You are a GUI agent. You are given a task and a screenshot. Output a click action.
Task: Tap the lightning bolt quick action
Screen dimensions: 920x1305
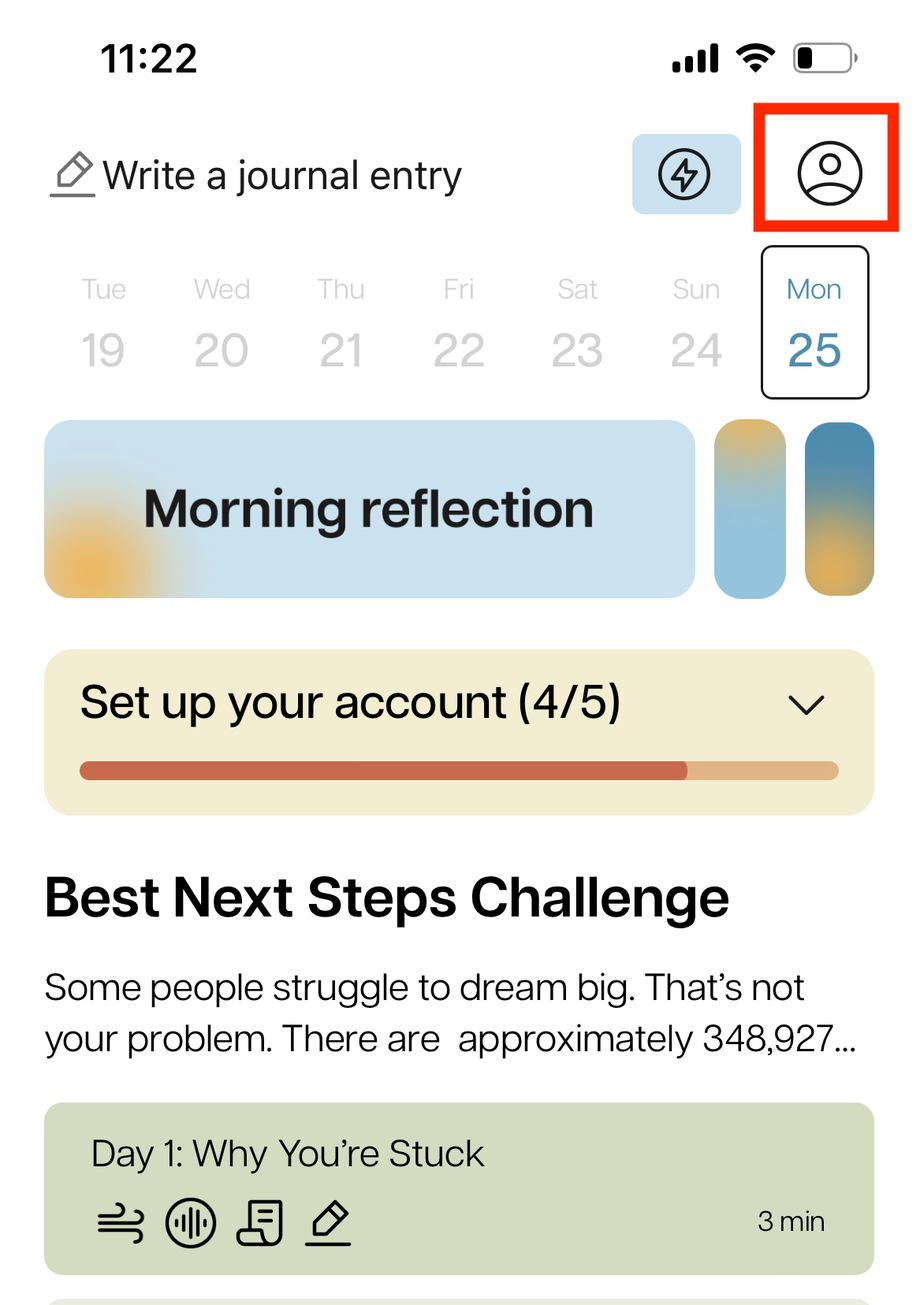[685, 174]
